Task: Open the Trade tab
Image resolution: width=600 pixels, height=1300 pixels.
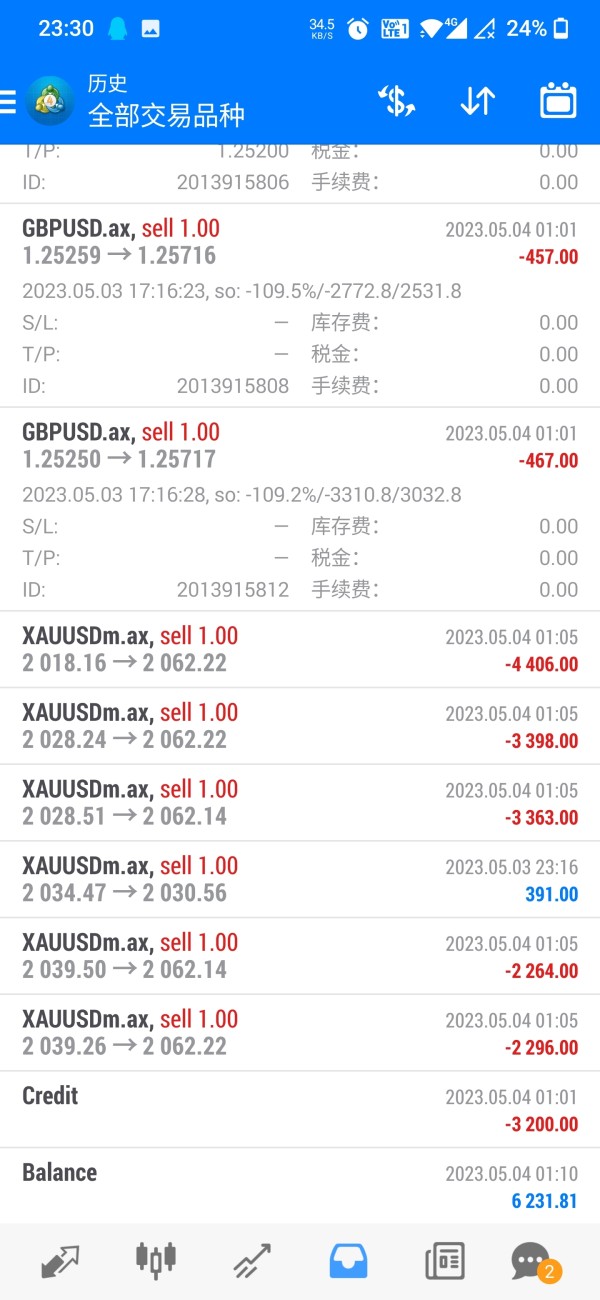Action: pos(253,1261)
